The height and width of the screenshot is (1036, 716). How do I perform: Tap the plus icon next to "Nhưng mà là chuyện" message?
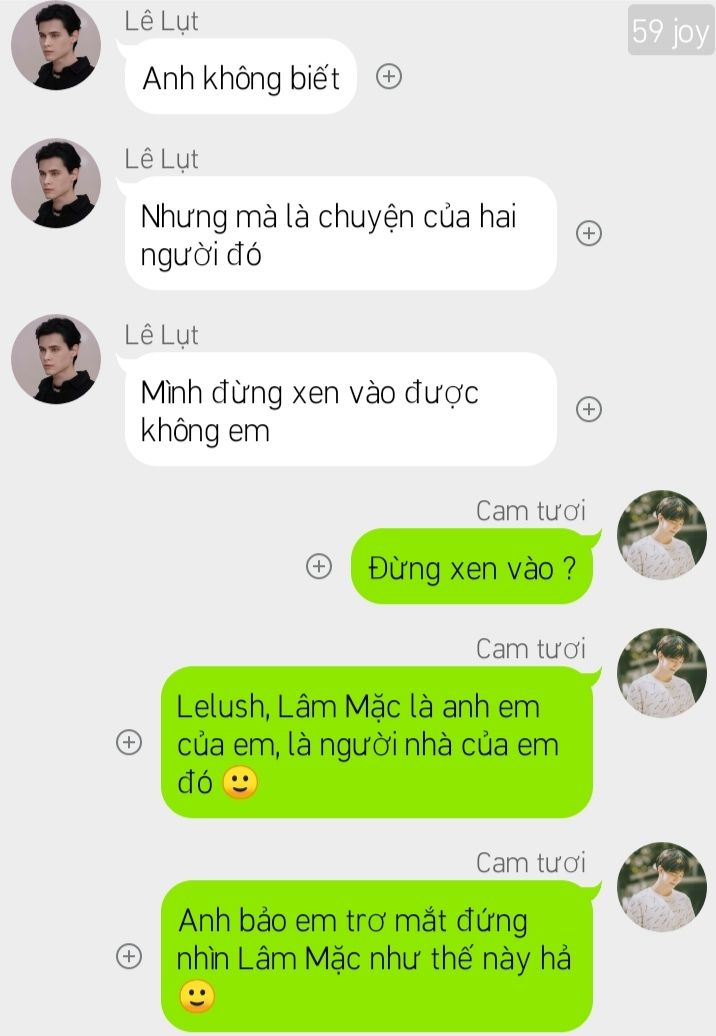[x=590, y=233]
